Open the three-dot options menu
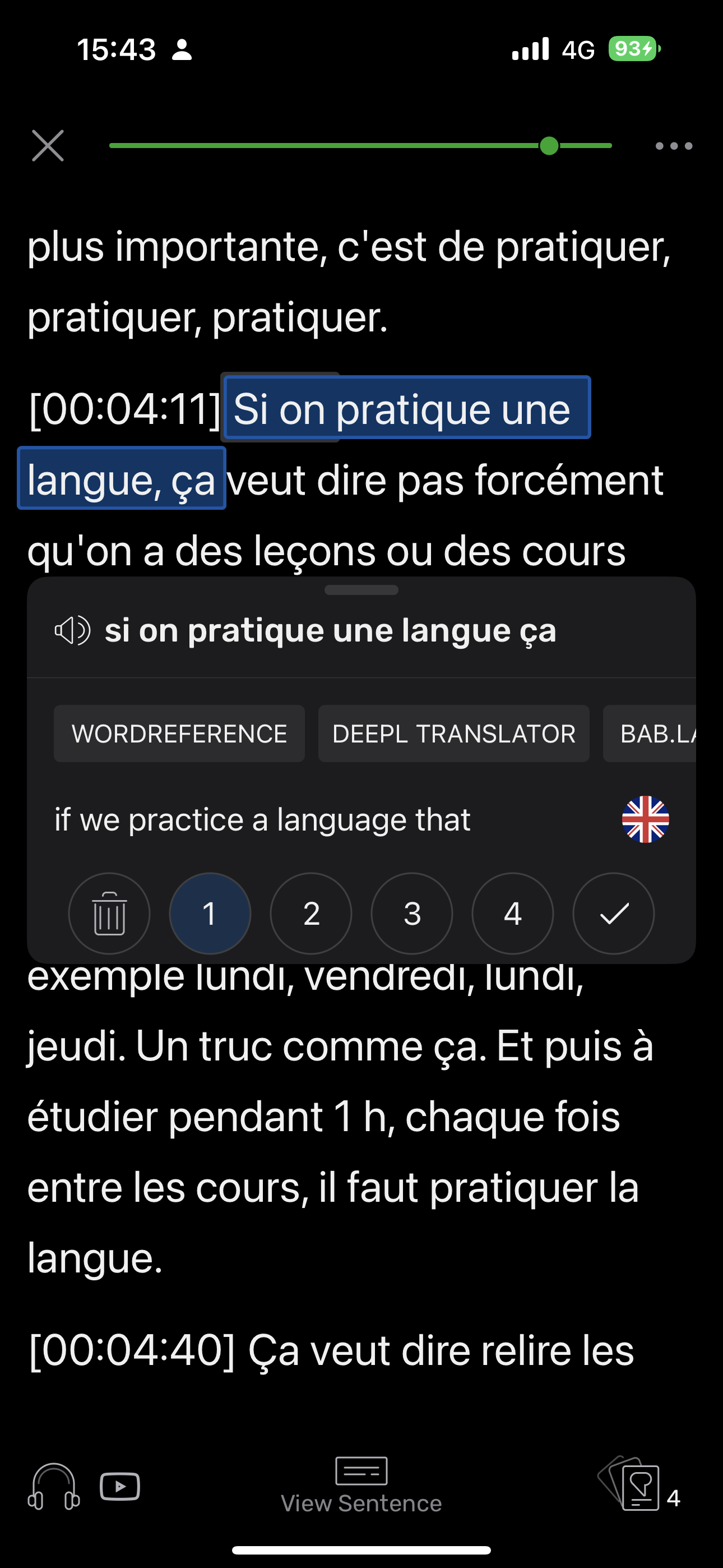 674,146
